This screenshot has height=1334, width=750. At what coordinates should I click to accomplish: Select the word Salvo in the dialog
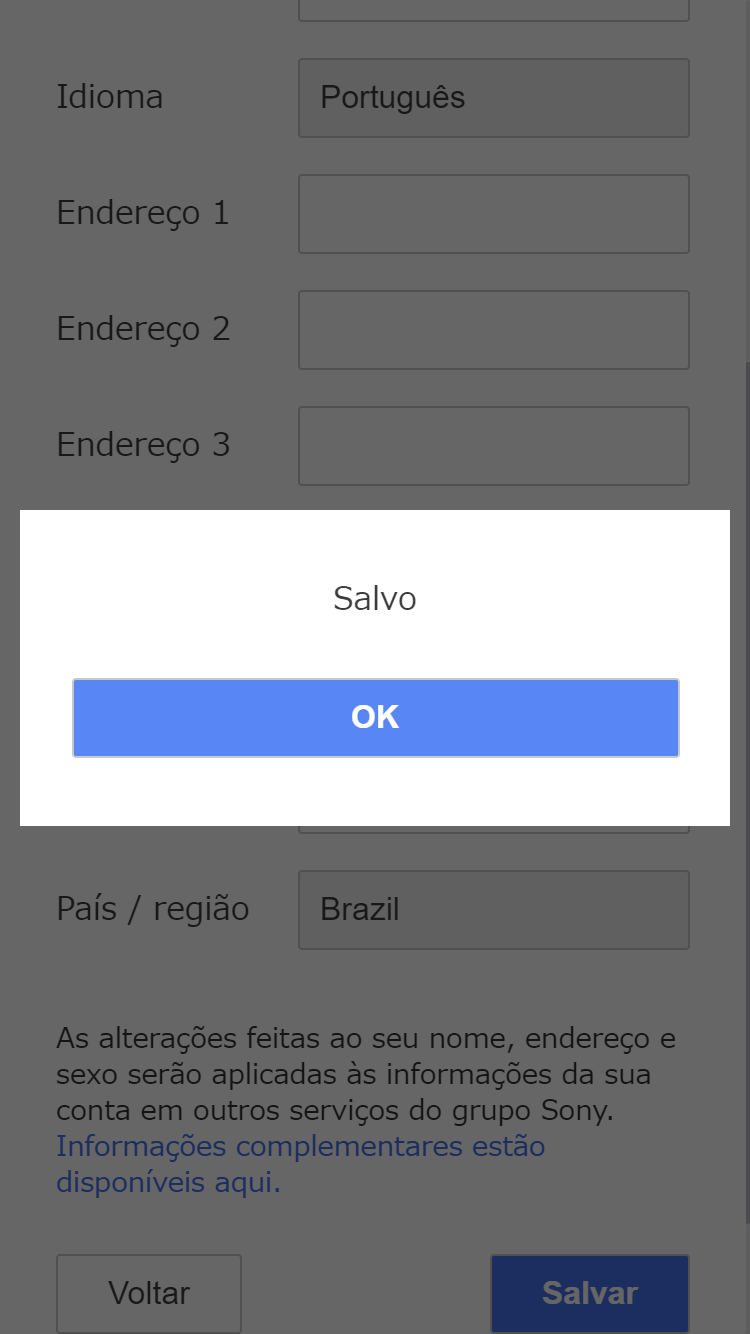click(374, 598)
